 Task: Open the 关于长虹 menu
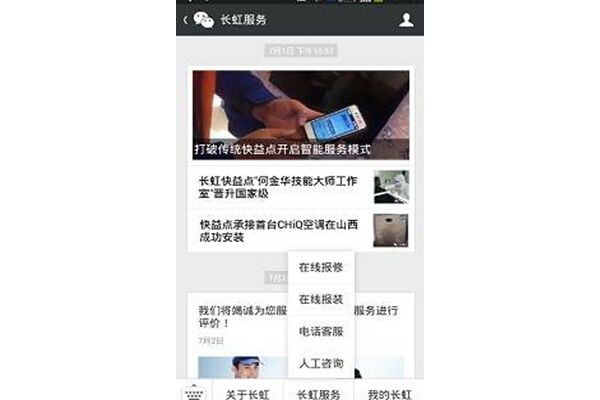pos(245,393)
